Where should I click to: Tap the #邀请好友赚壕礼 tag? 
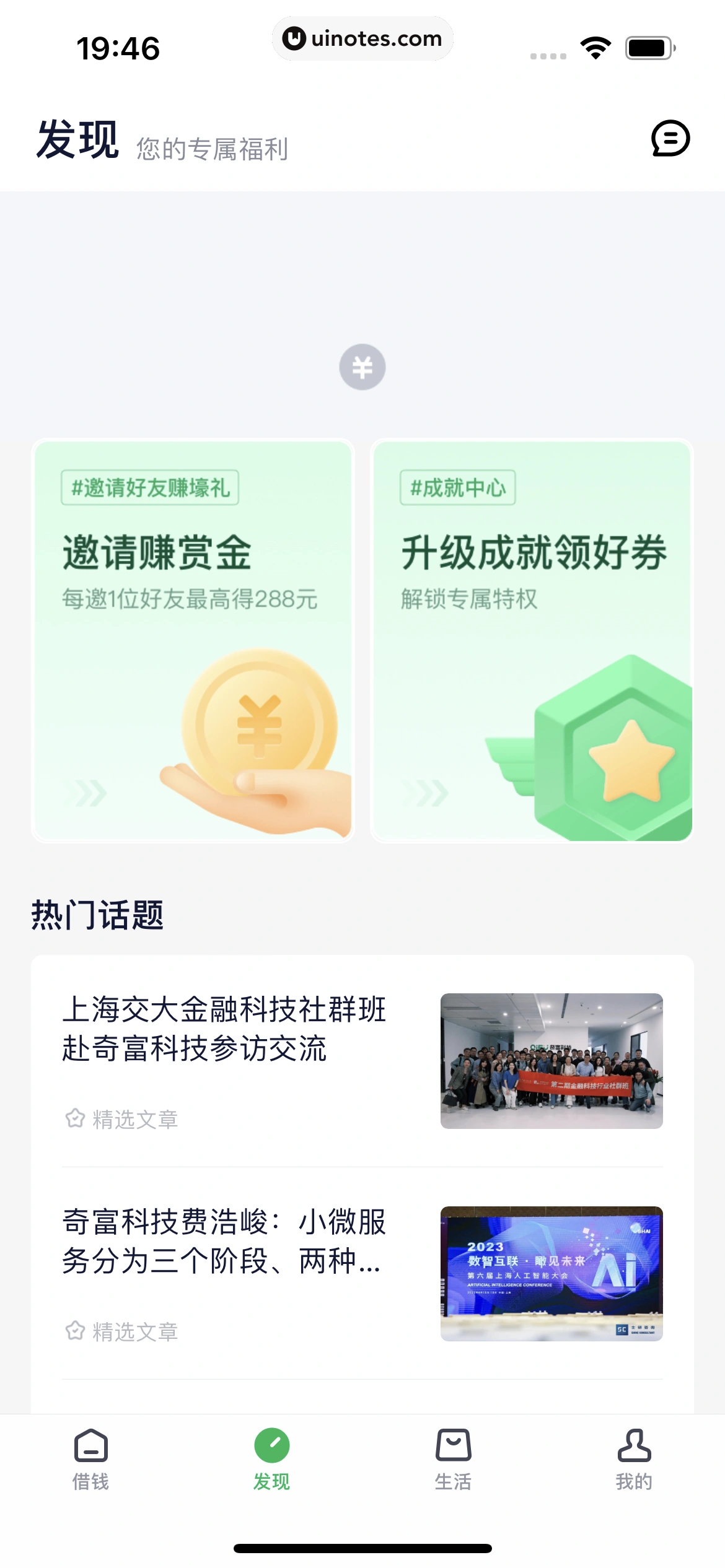151,487
